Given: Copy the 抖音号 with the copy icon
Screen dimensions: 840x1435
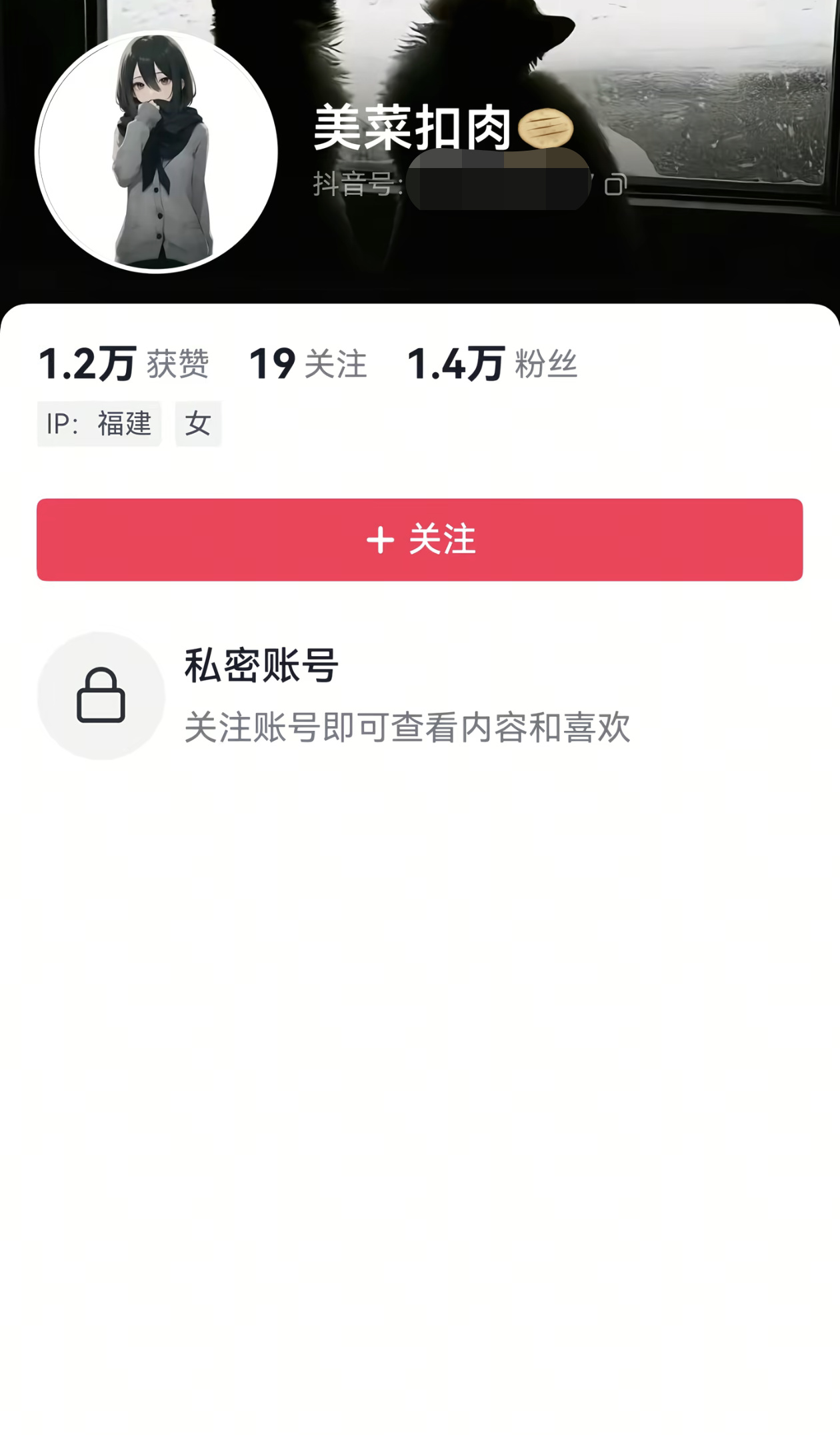Looking at the screenshot, I should [x=615, y=185].
